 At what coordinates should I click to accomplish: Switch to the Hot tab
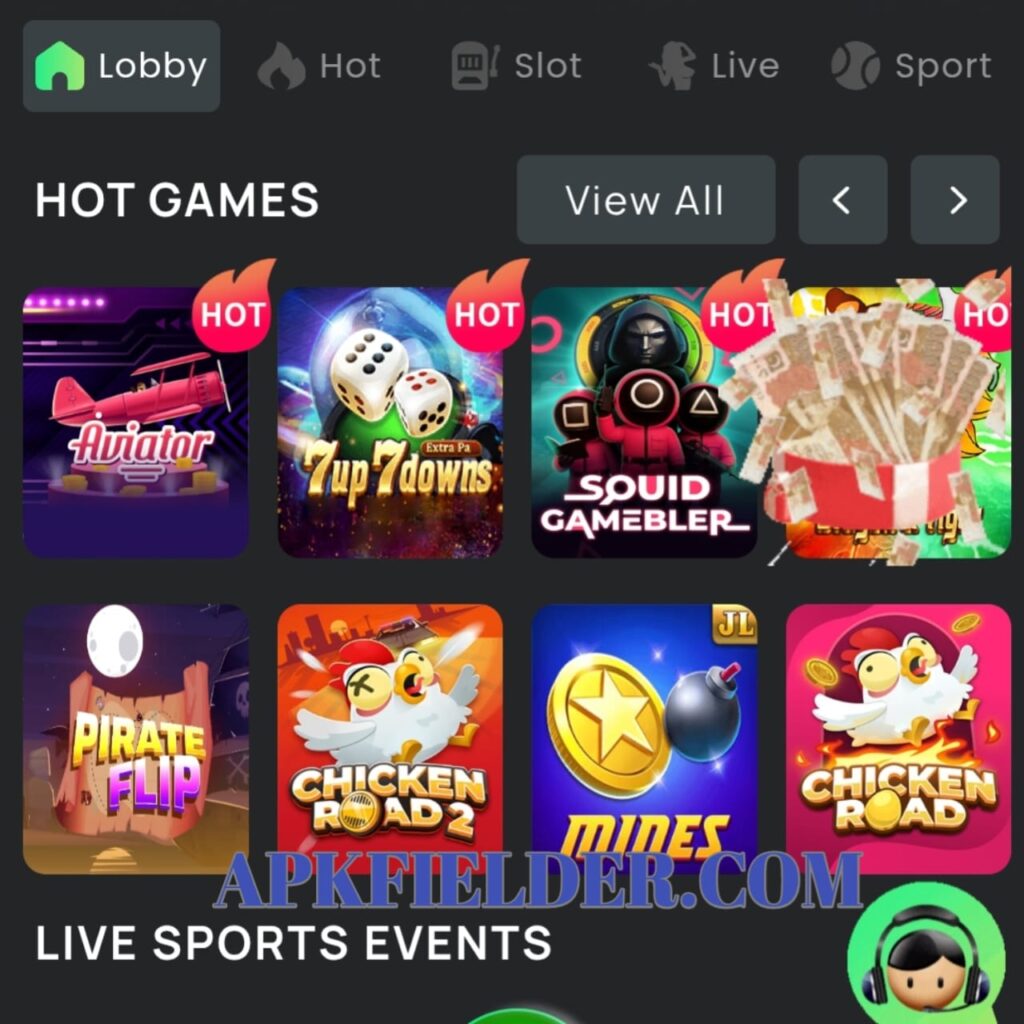[x=319, y=67]
